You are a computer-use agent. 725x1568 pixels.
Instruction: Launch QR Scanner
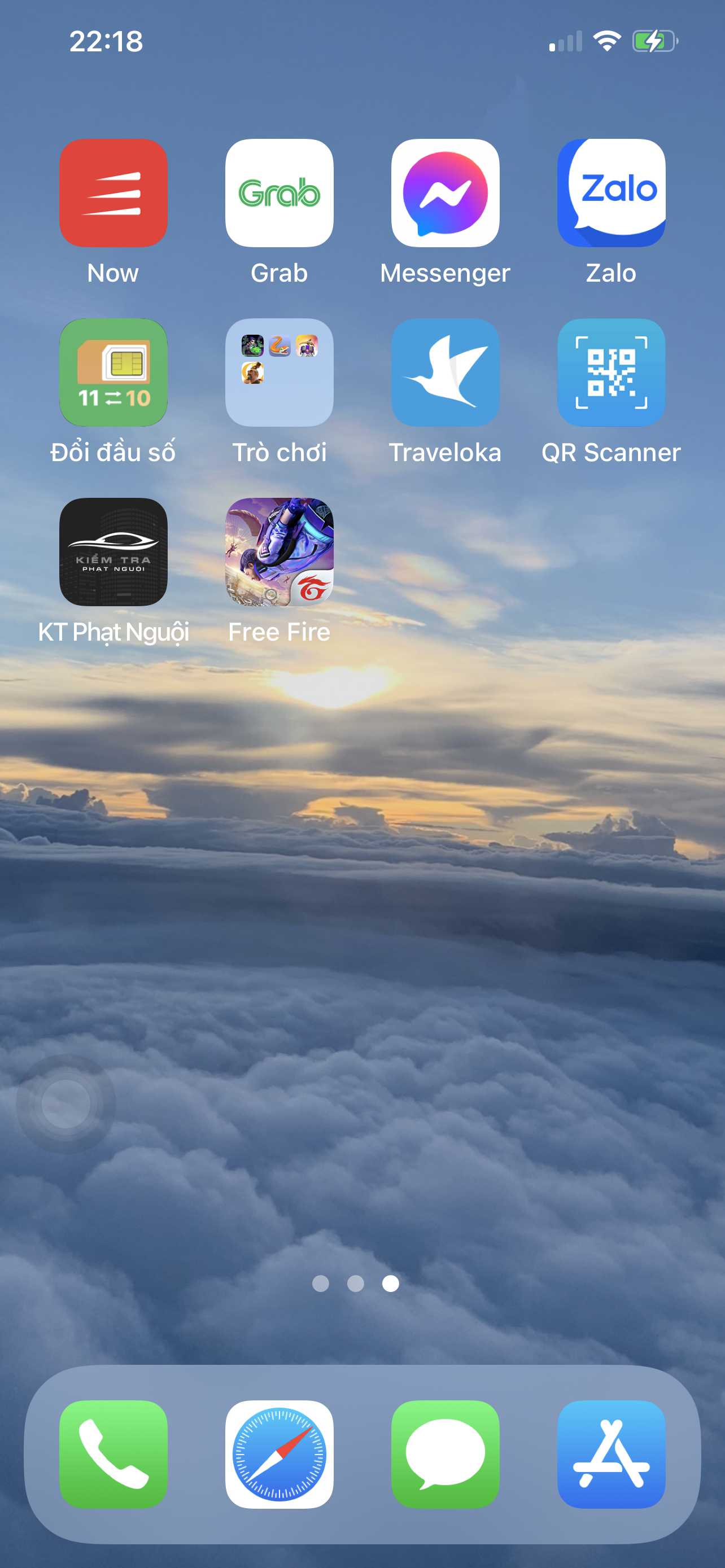tap(611, 373)
